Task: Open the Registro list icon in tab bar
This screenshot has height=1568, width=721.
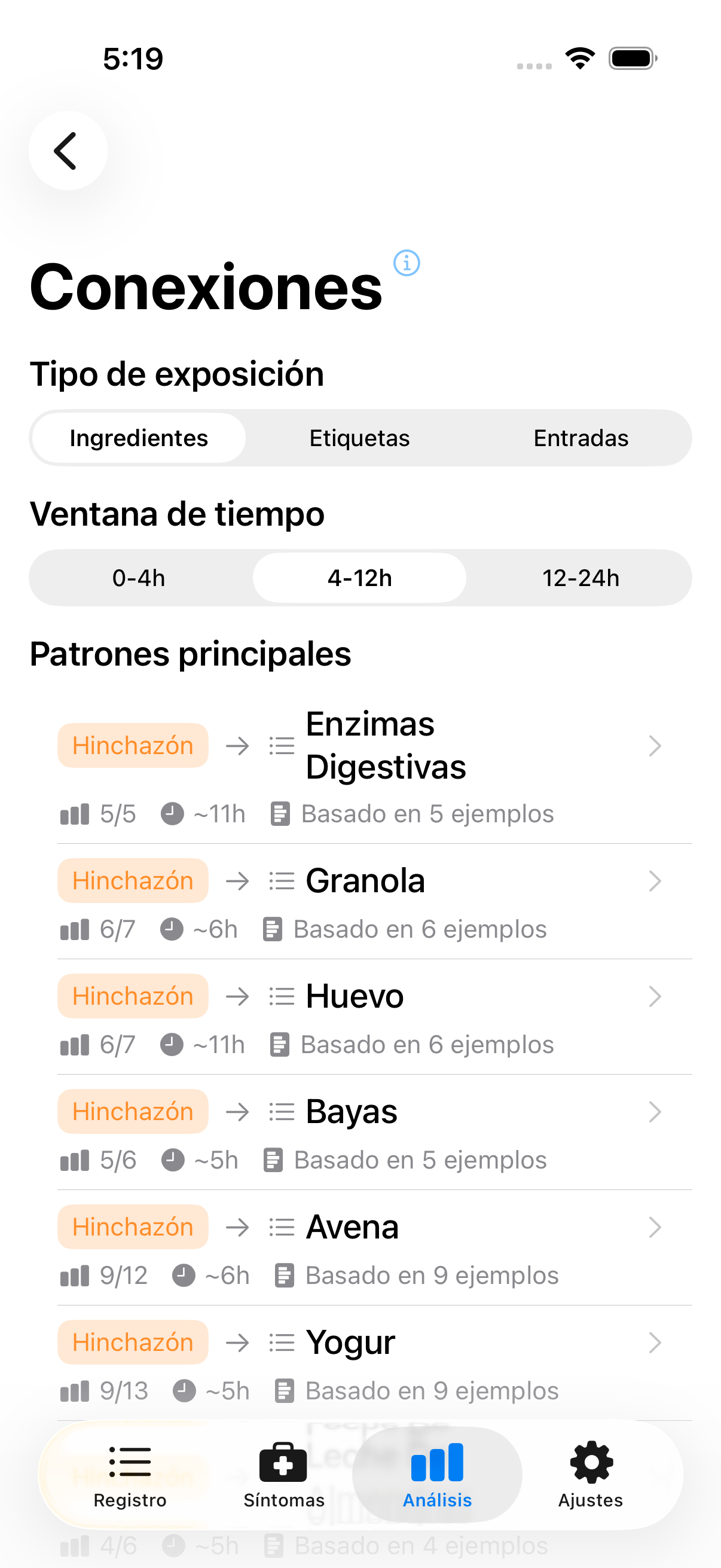Action: [130, 1461]
